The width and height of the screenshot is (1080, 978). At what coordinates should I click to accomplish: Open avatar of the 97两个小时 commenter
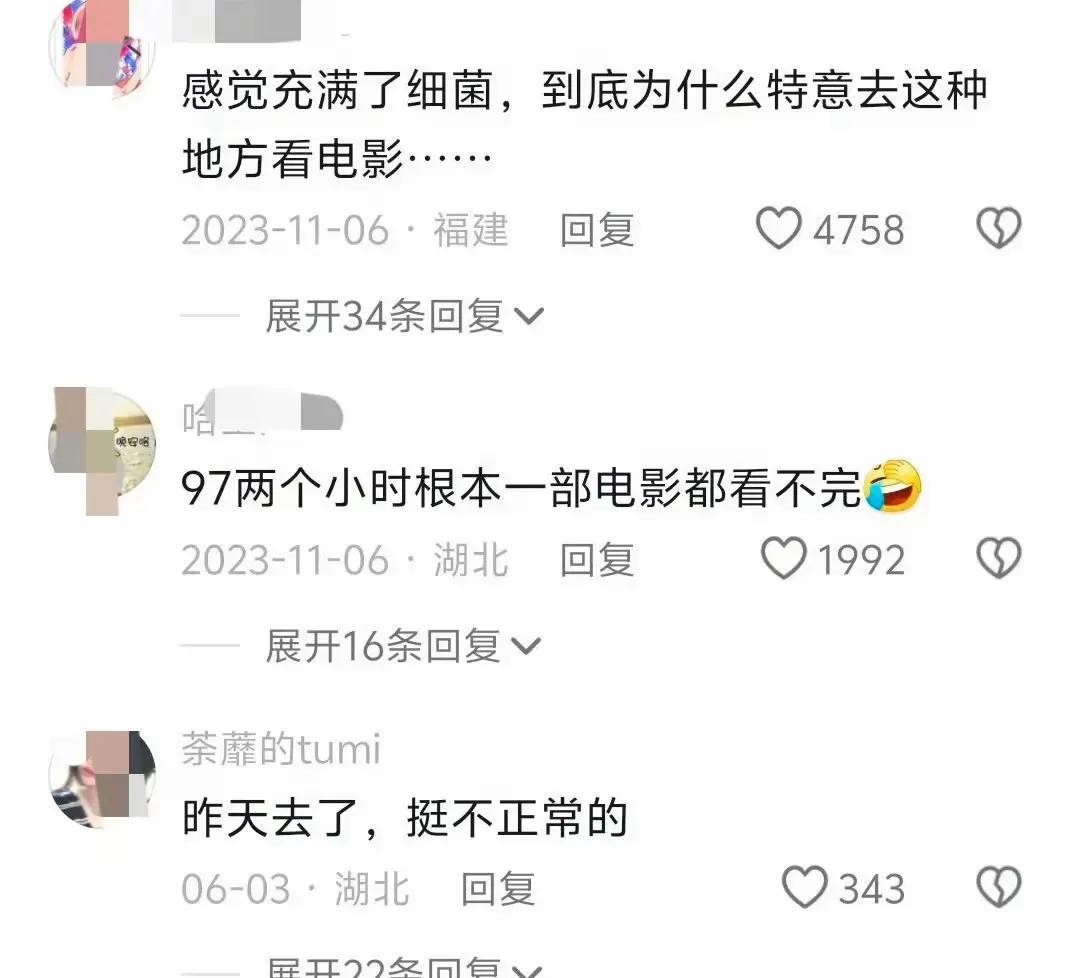102,449
